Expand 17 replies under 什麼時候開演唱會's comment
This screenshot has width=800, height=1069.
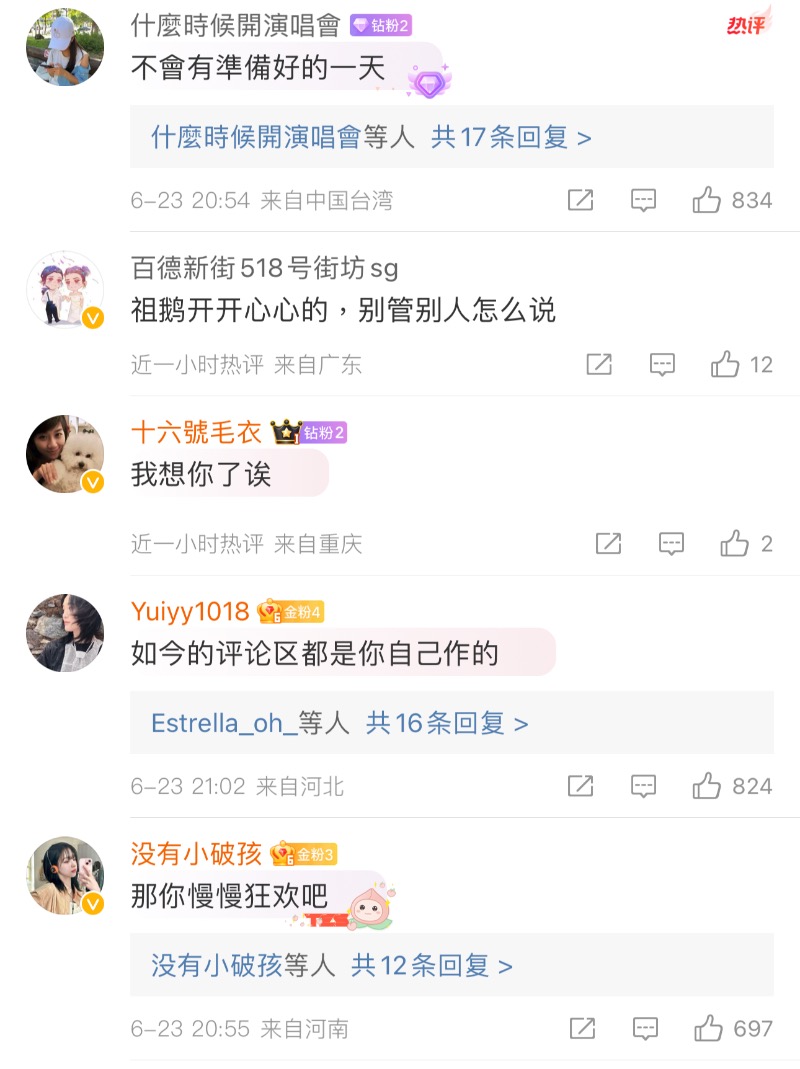click(x=511, y=137)
